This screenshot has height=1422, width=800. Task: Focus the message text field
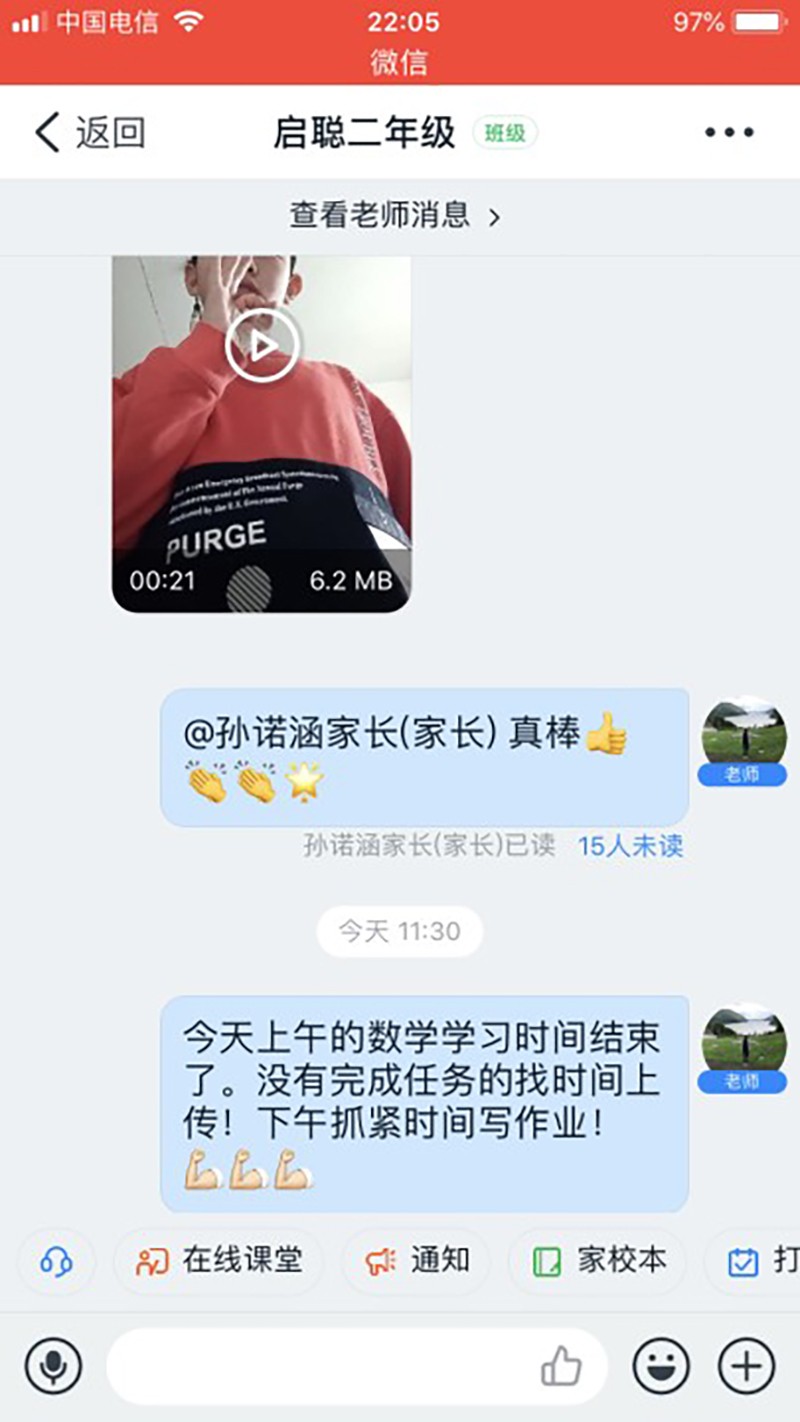(320, 1366)
